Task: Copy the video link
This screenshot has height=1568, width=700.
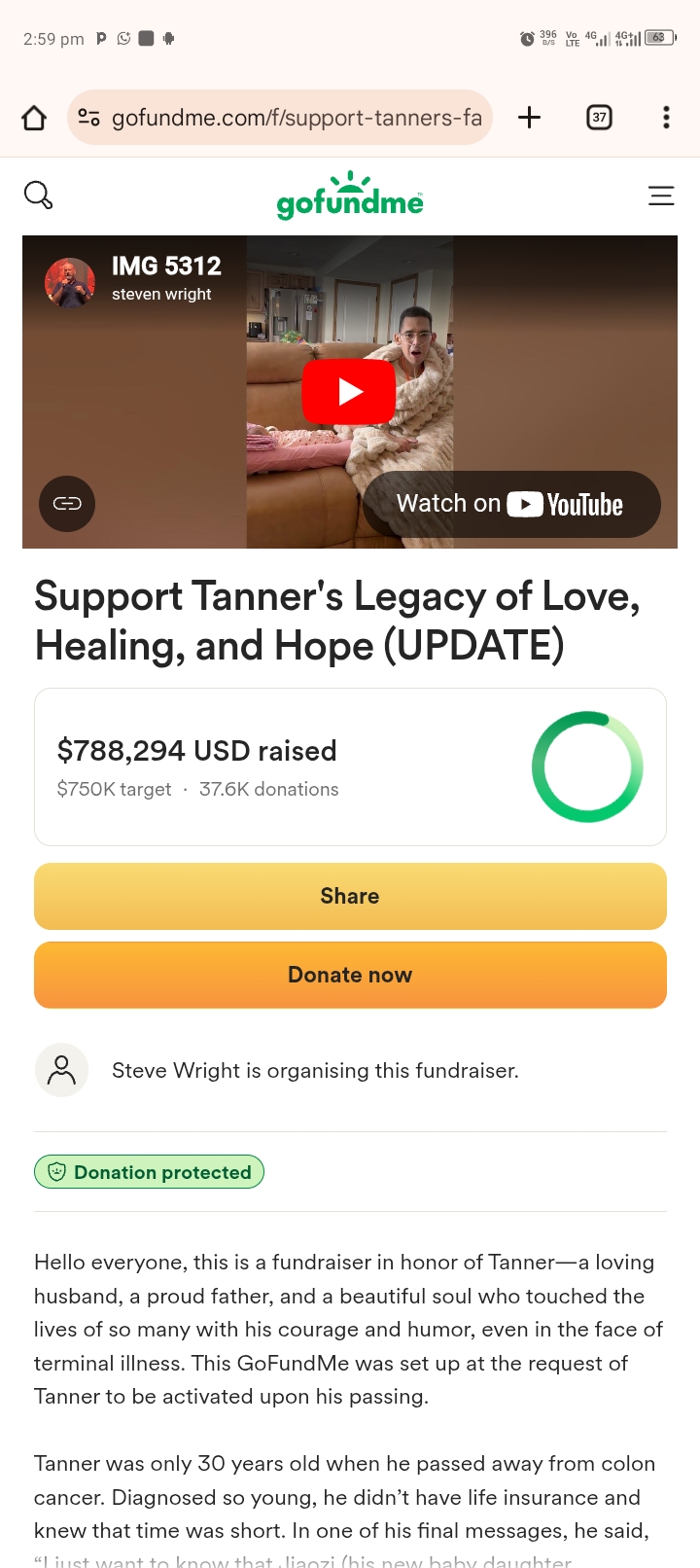Action: point(67,503)
